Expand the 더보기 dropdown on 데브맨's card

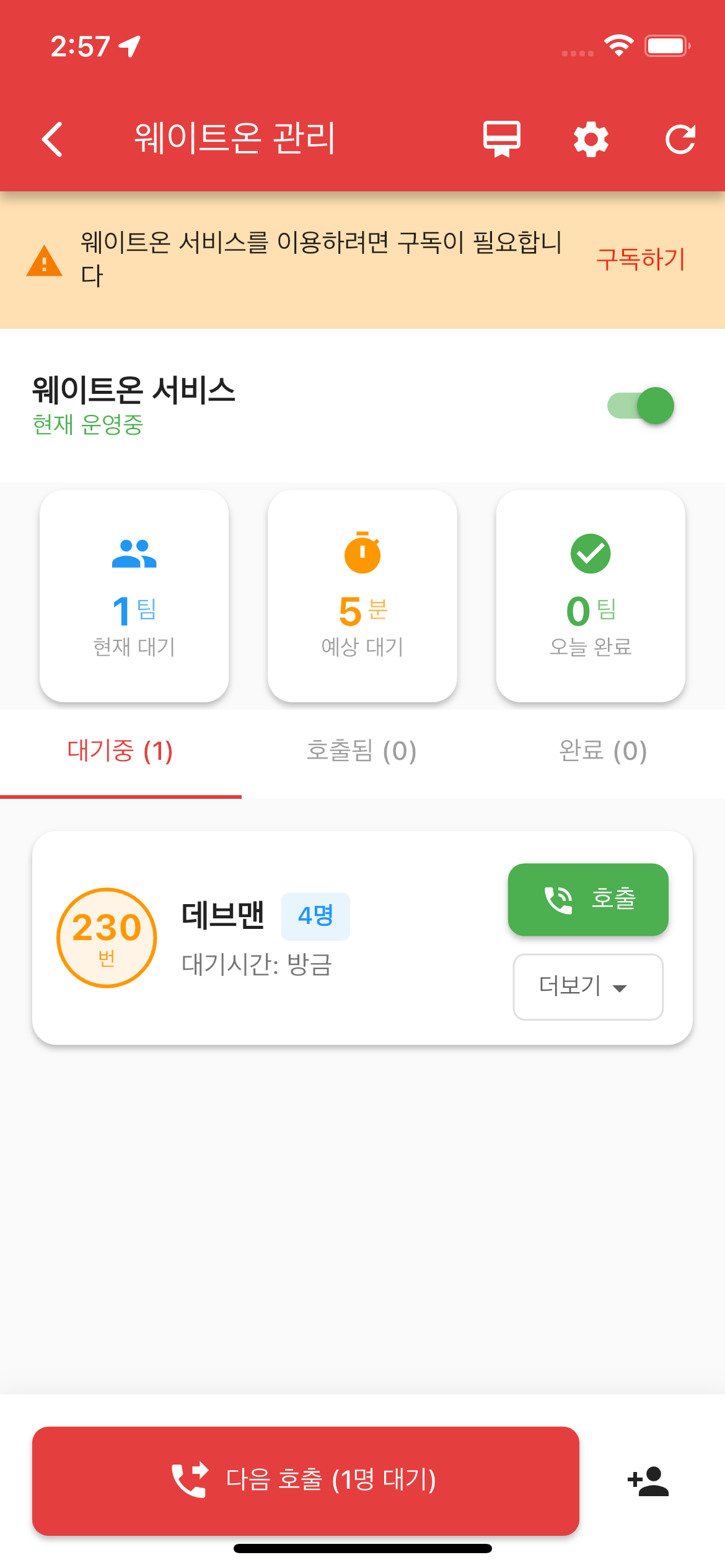click(587, 987)
